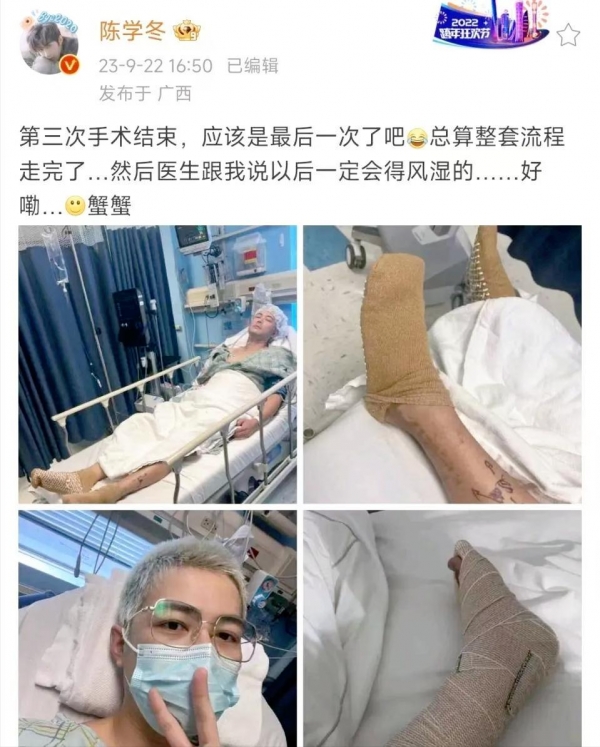Open the photo of the man in the hospital bed
Image resolution: width=600 pixels, height=747 pixels.
[158, 364]
